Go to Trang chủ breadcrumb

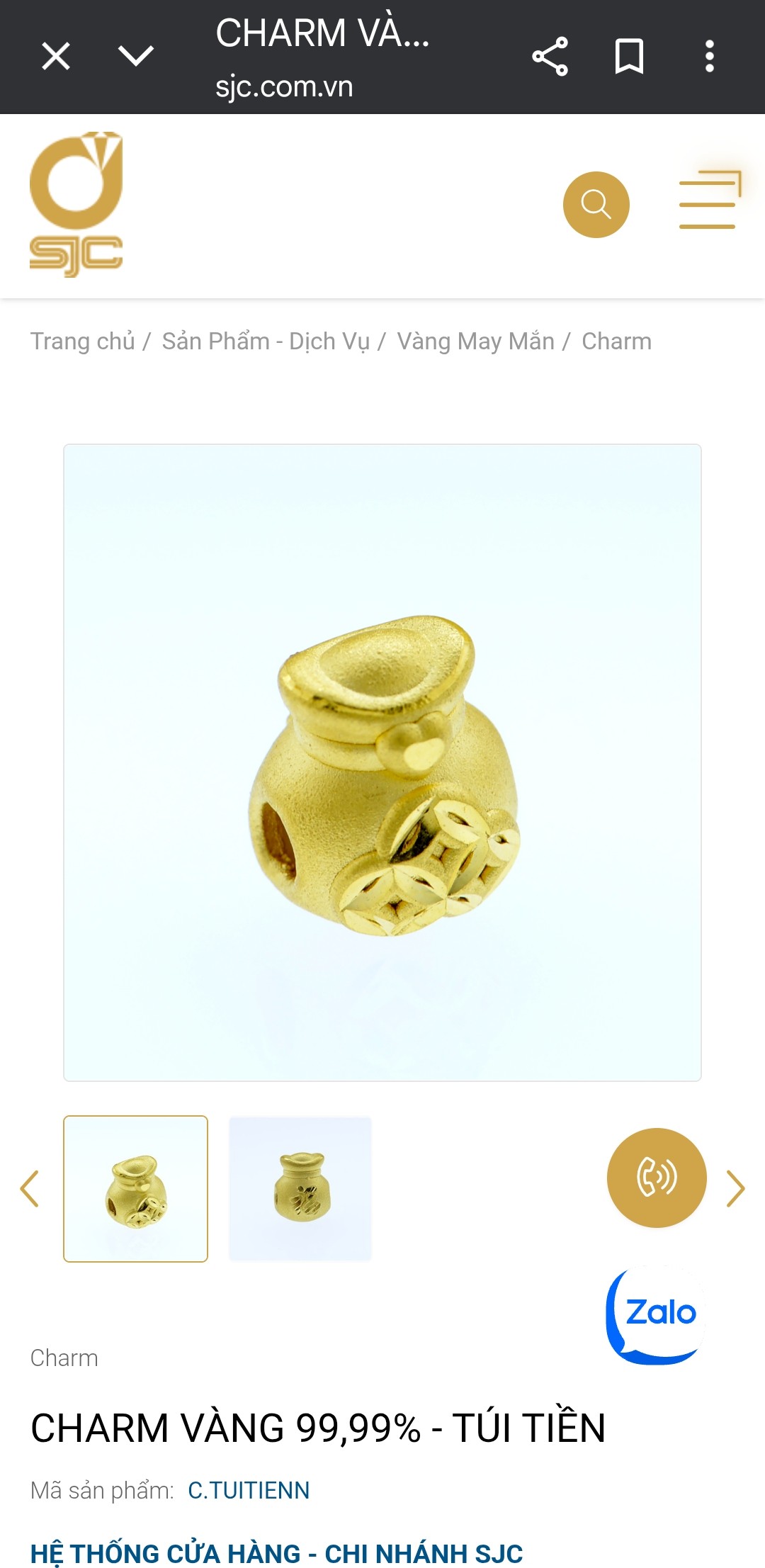click(x=82, y=342)
